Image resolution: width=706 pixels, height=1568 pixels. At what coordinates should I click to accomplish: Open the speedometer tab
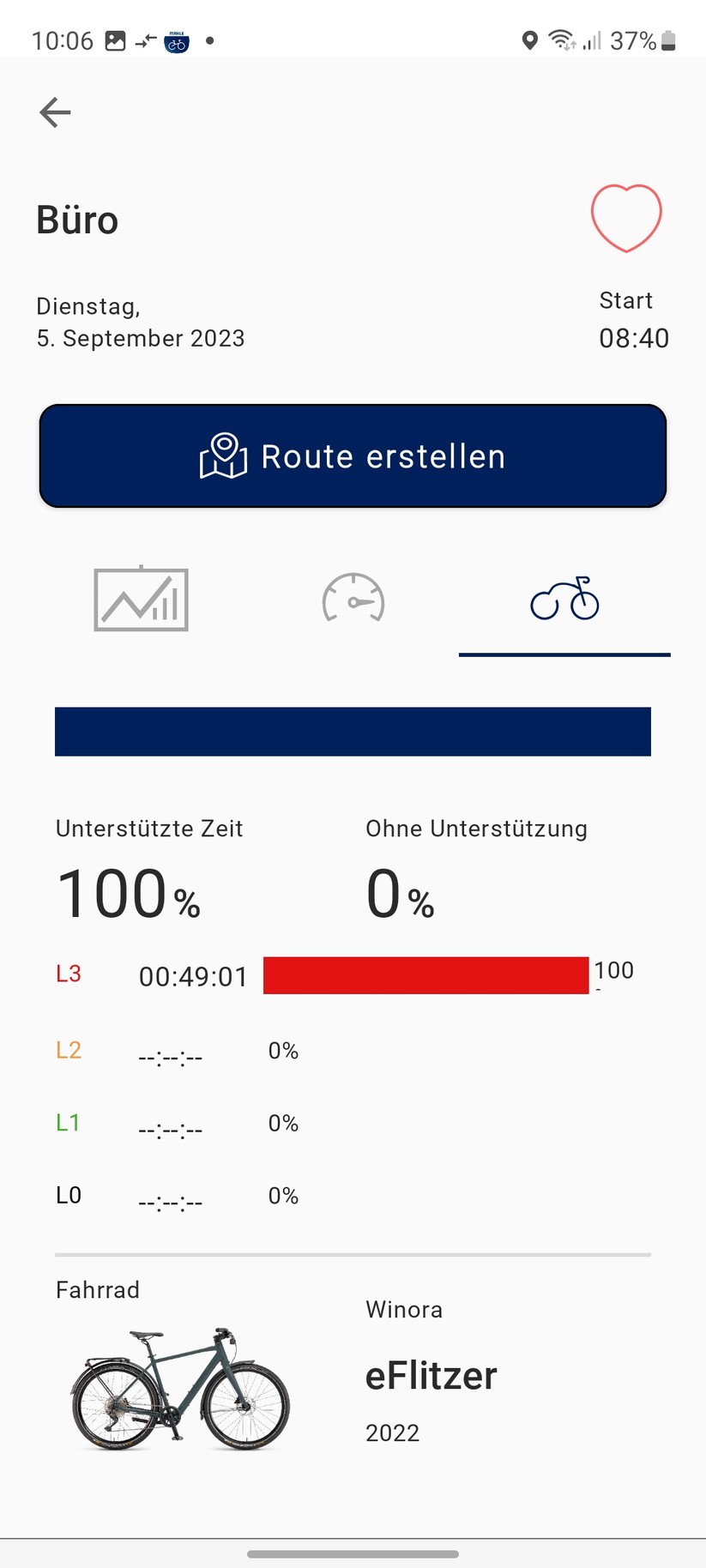[353, 600]
